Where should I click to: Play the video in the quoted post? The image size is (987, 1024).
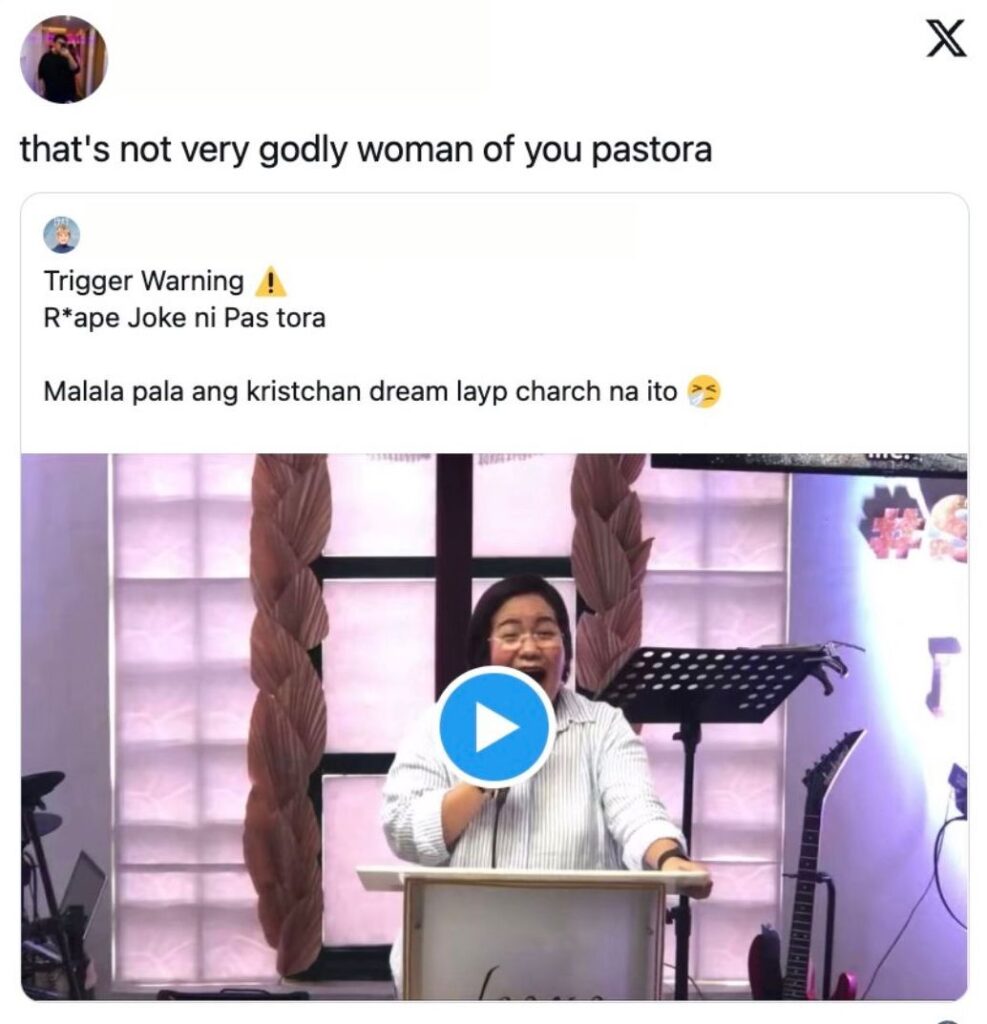tap(495, 727)
